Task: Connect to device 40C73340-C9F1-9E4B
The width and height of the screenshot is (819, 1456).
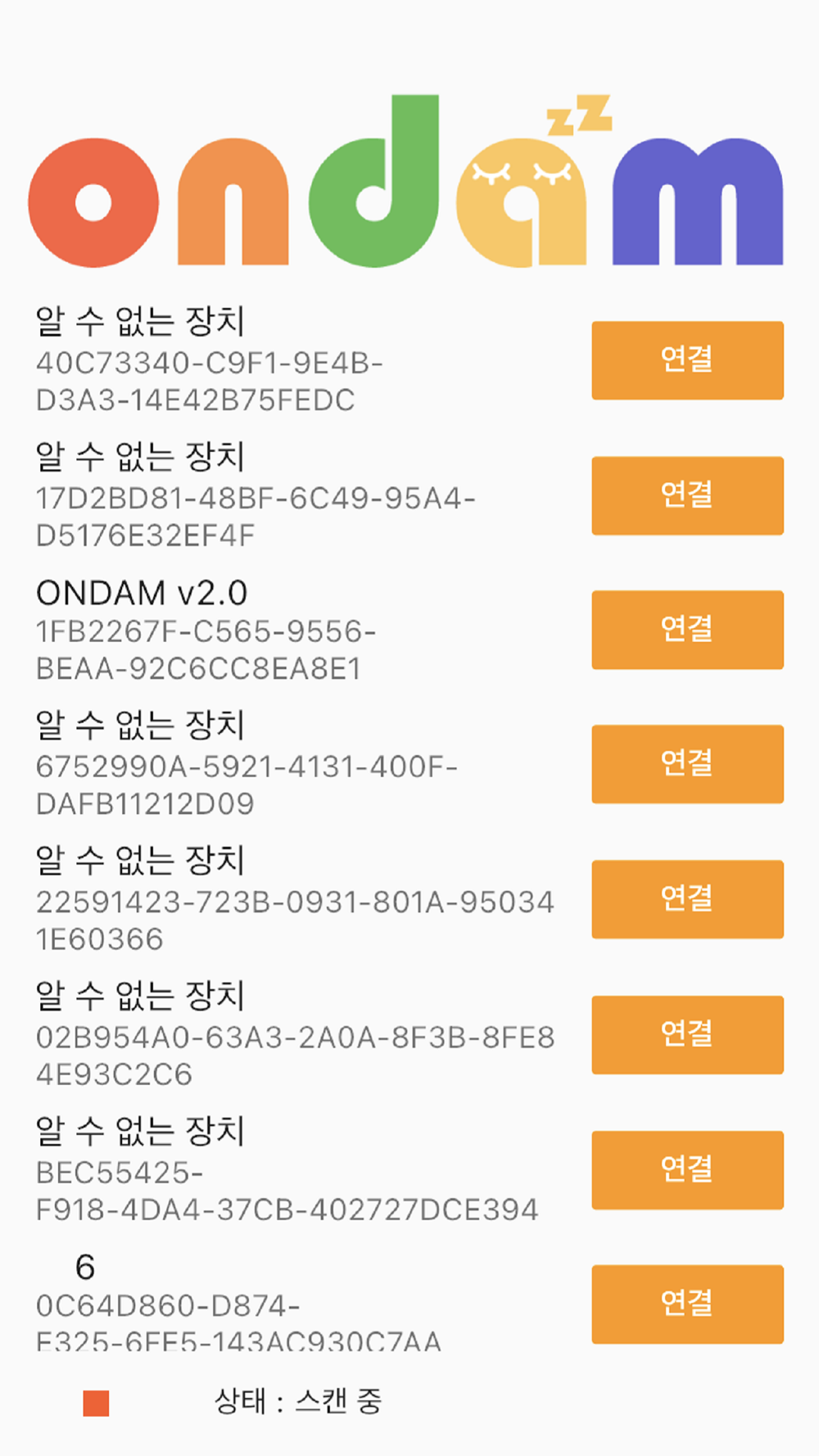Action: 687,360
